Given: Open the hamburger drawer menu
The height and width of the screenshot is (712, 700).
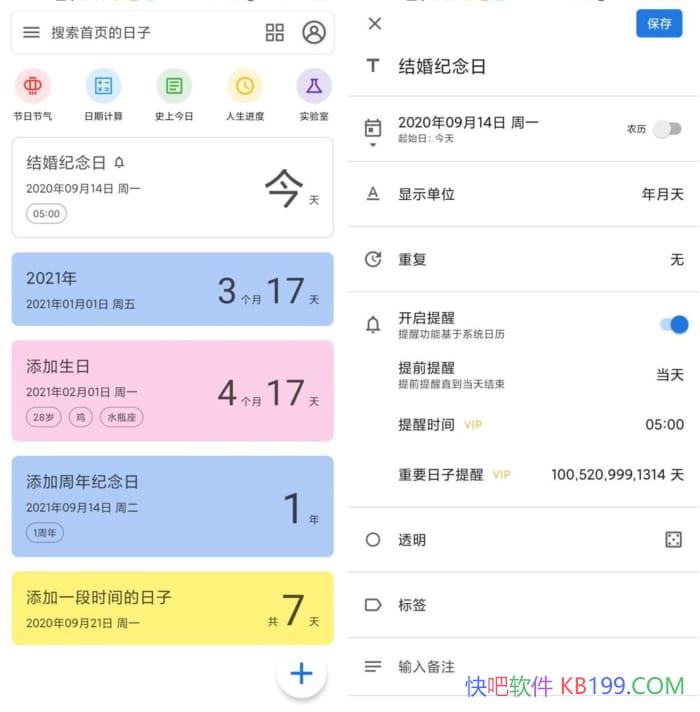Looking at the screenshot, I should point(31,33).
